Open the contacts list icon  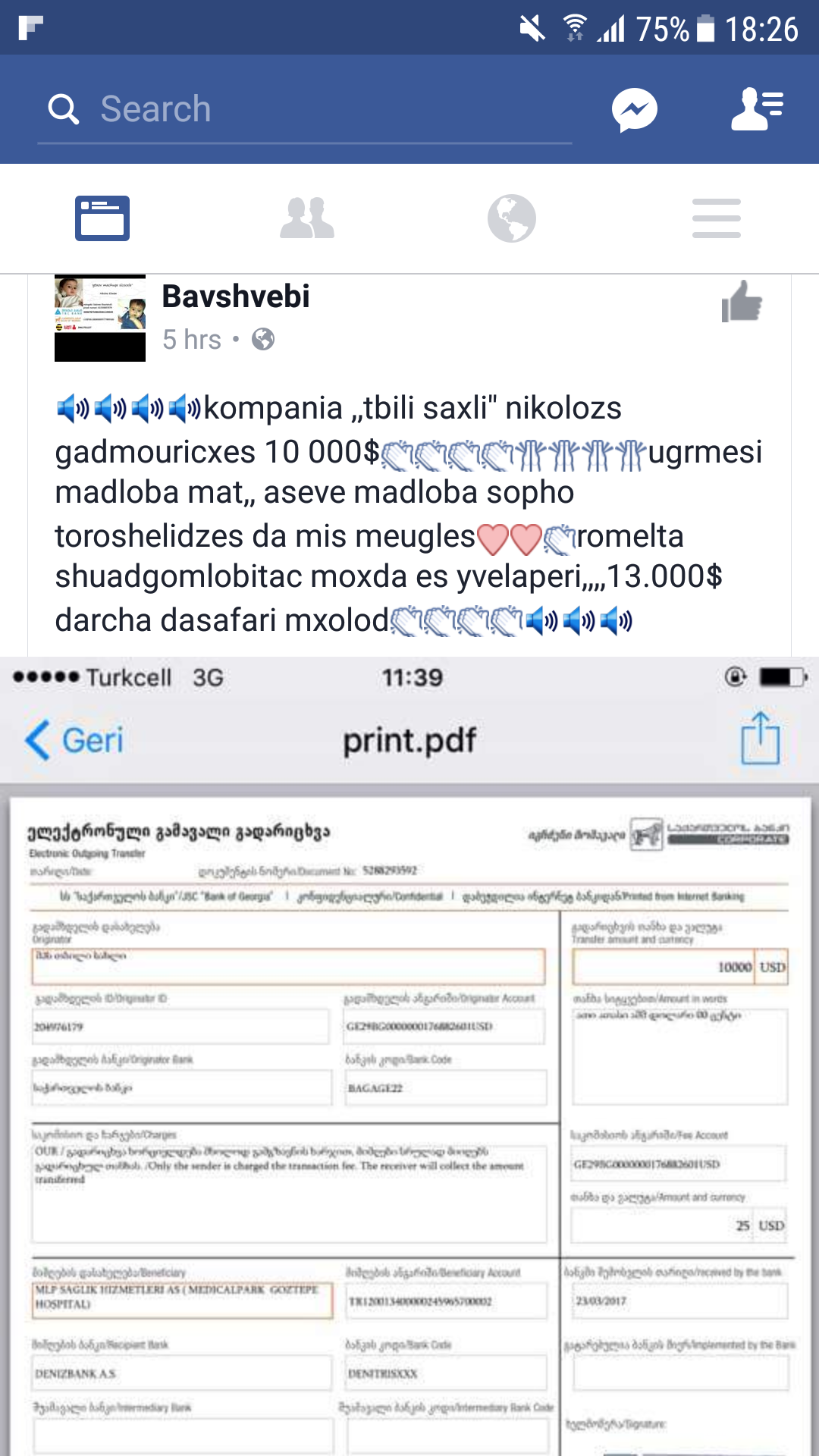[x=757, y=109]
